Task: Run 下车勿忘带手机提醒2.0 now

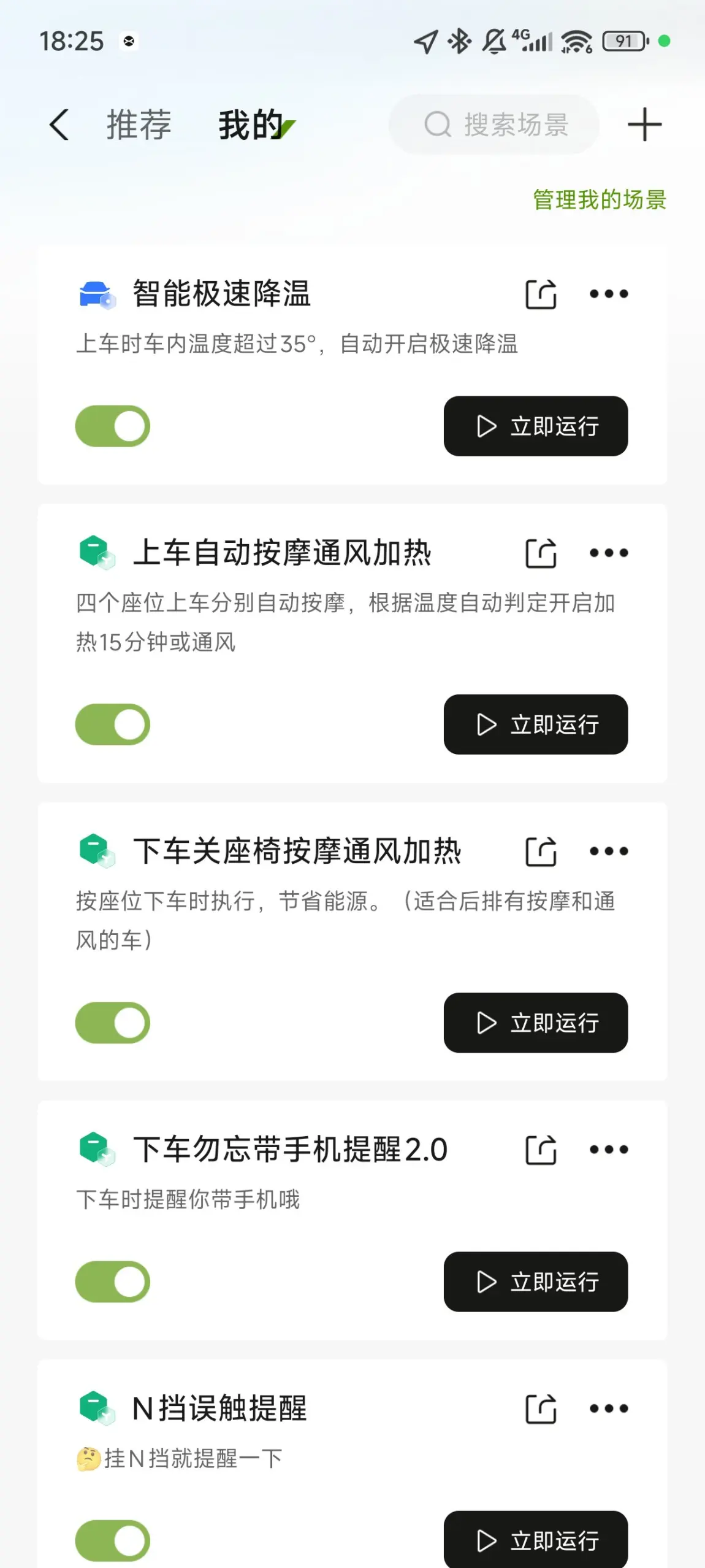Action: [535, 1282]
